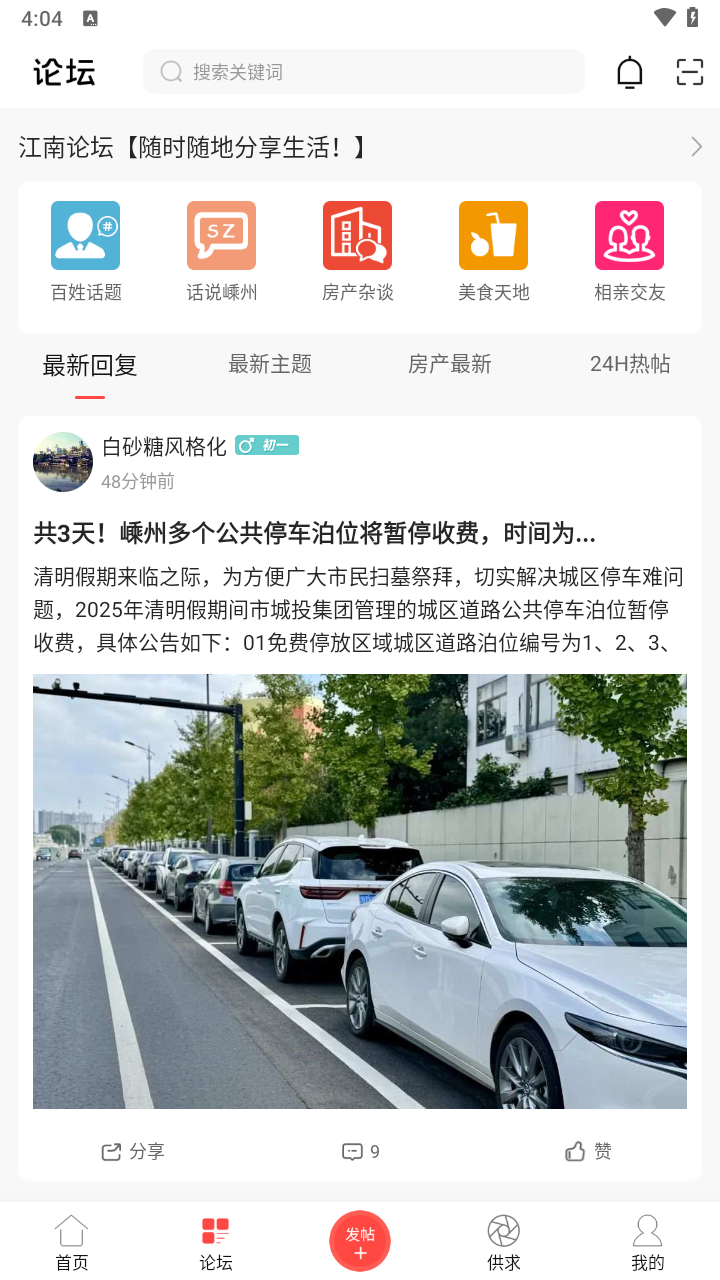This screenshot has width=720, height=1280.
Task: Switch to the 24H热帖 tab
Action: pyautogui.click(x=629, y=364)
